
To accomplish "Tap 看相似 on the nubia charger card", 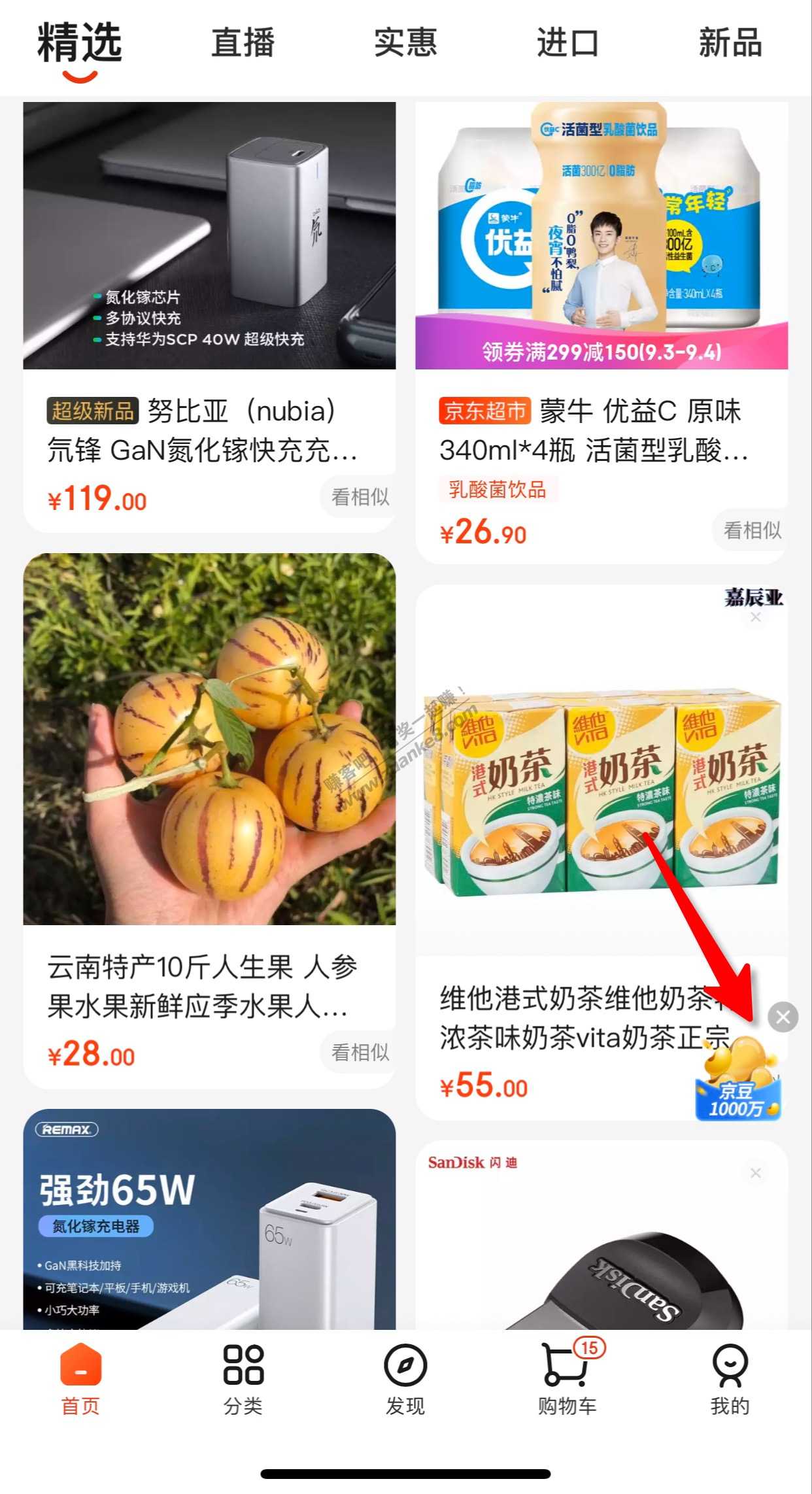I will pyautogui.click(x=360, y=498).
